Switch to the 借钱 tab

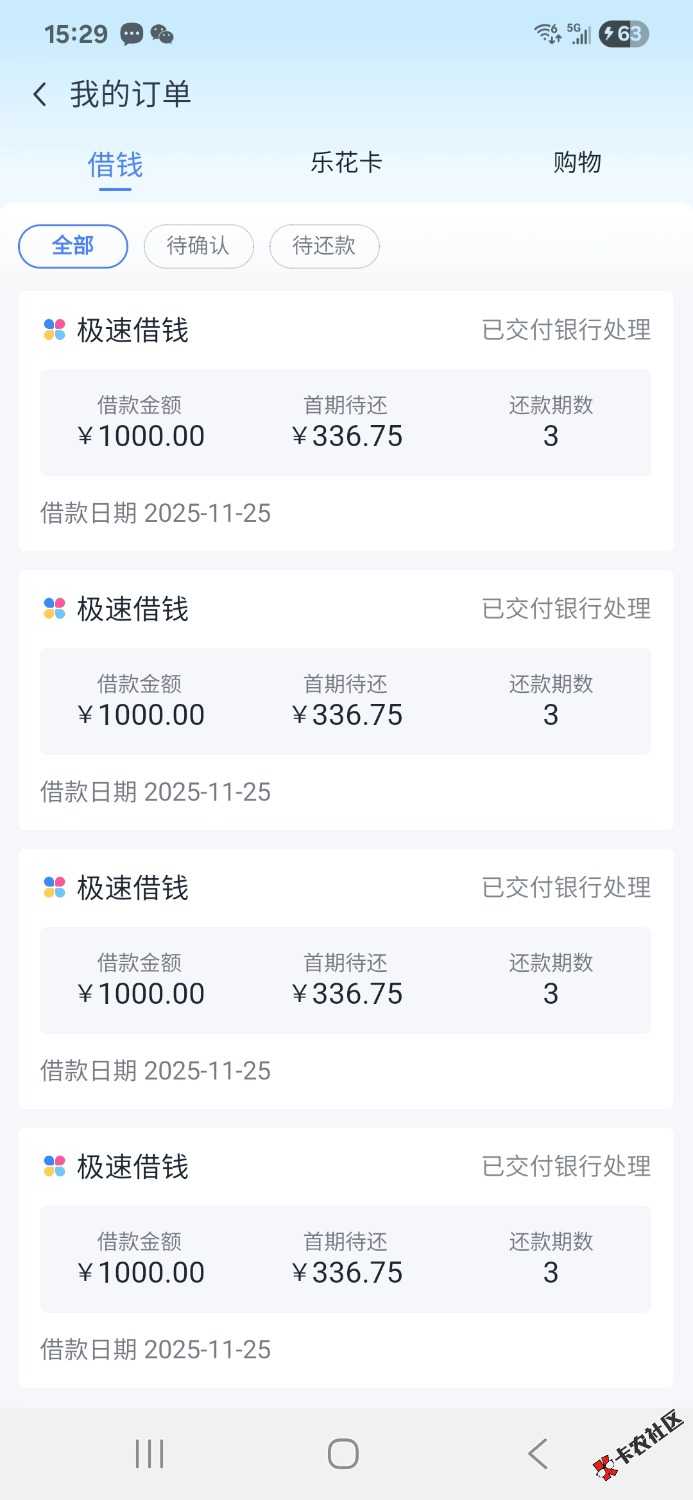coord(115,164)
